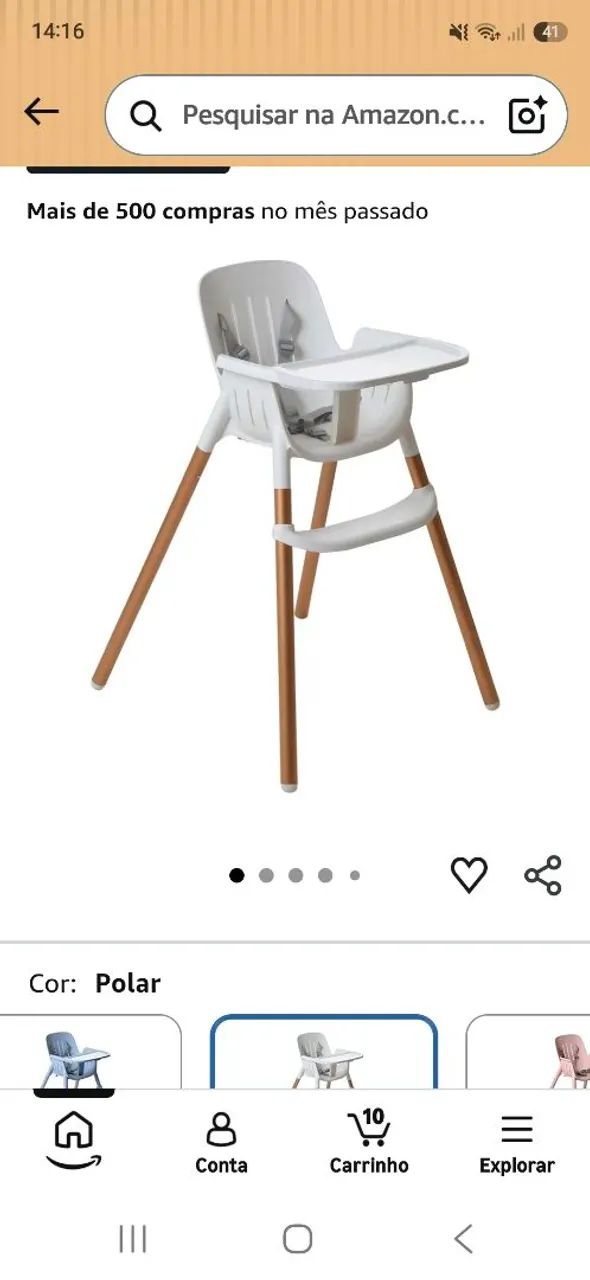The image size is (590, 1280).
Task: Open the camera lens search
Action: pos(527,115)
